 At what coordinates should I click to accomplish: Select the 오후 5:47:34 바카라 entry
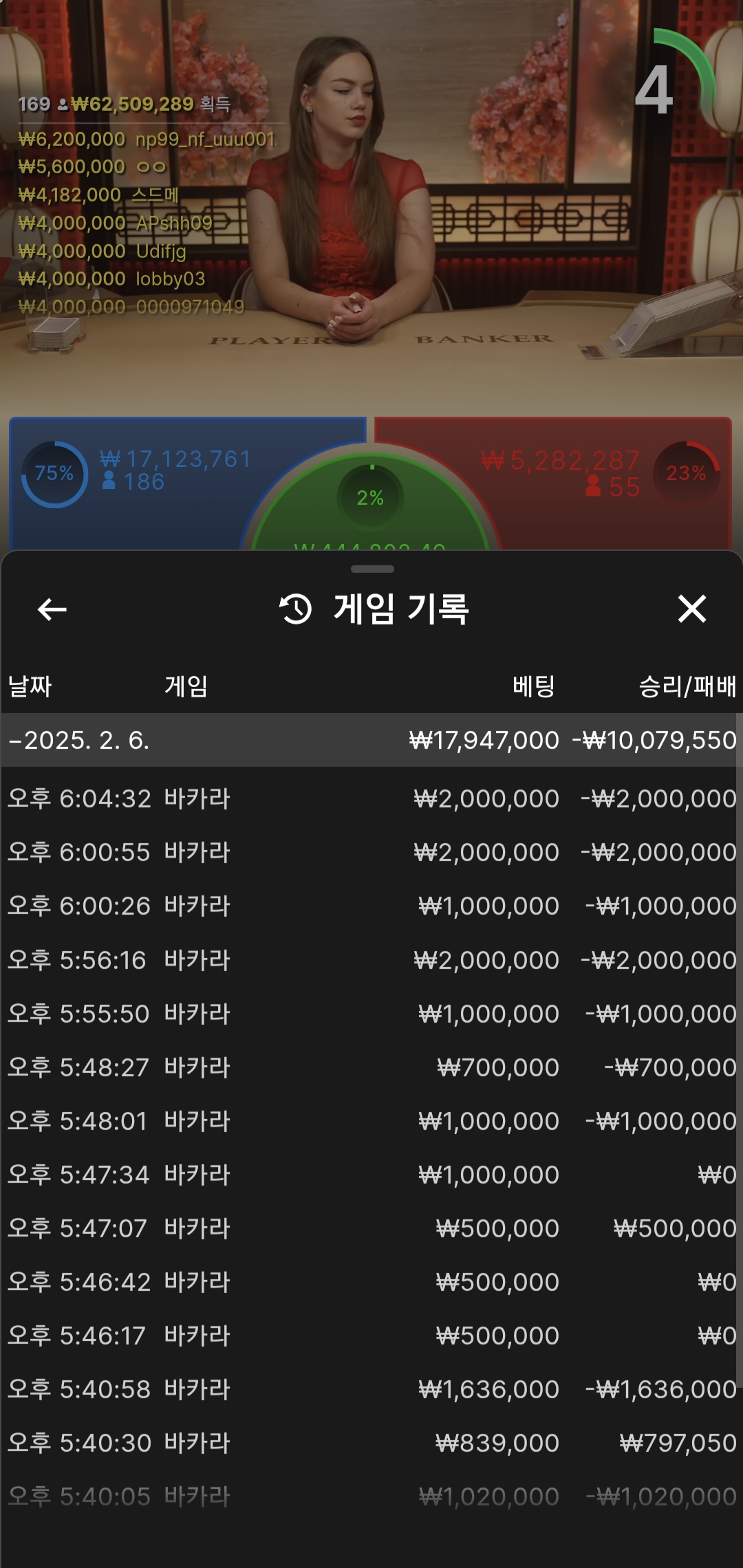click(371, 1175)
